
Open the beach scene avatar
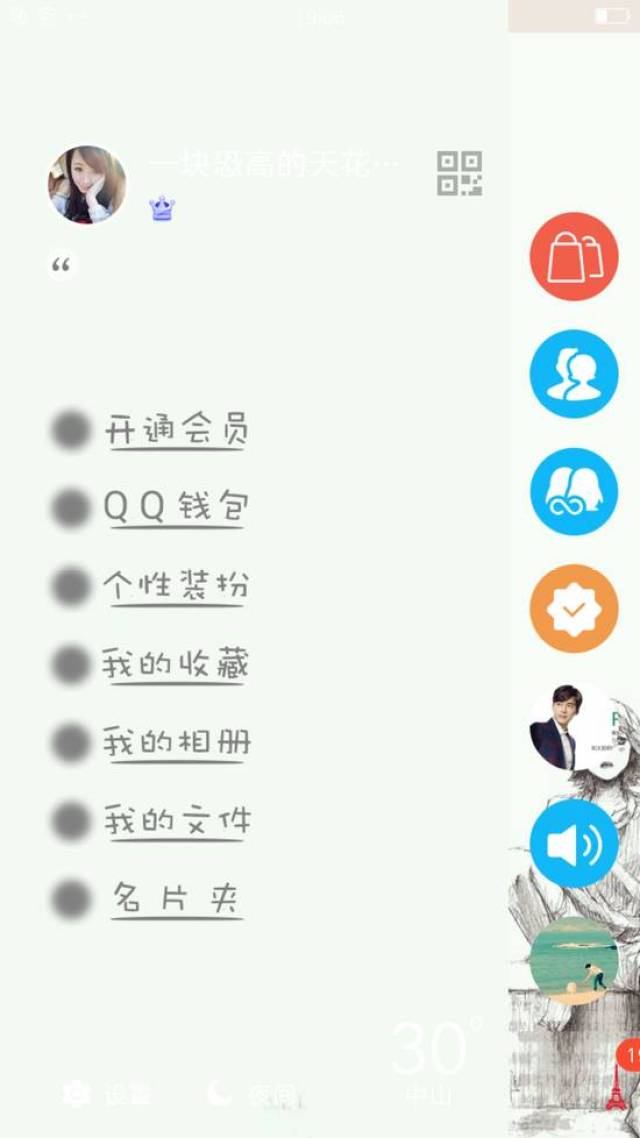pos(574,960)
